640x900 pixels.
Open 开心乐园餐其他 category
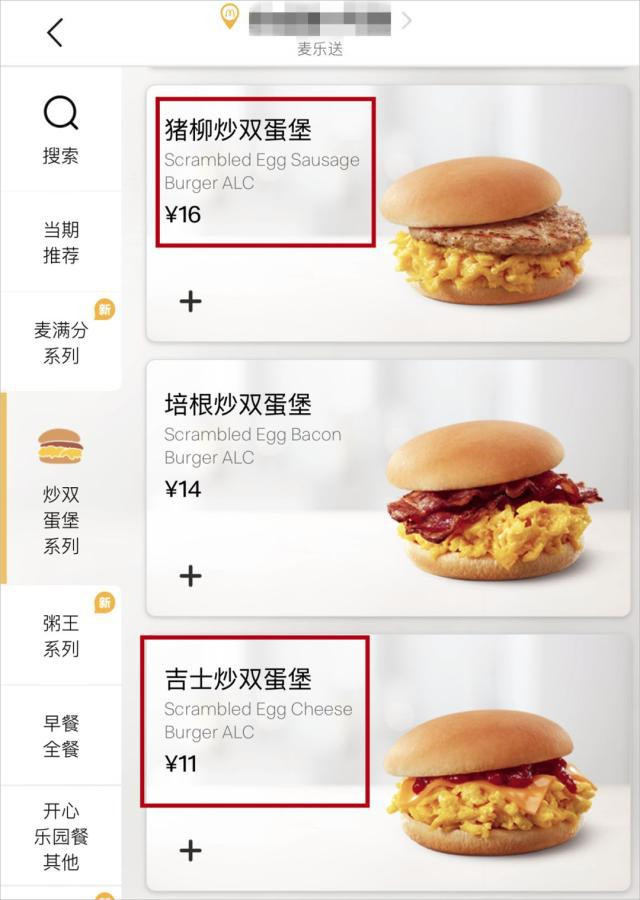pos(60,836)
